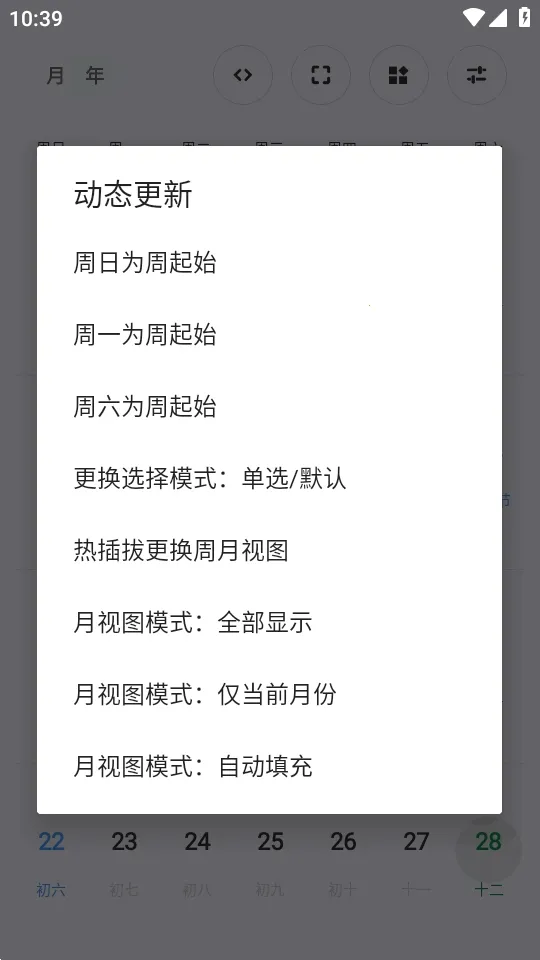
Task: Select 周日为周起始 option
Action: pyautogui.click(x=269, y=263)
